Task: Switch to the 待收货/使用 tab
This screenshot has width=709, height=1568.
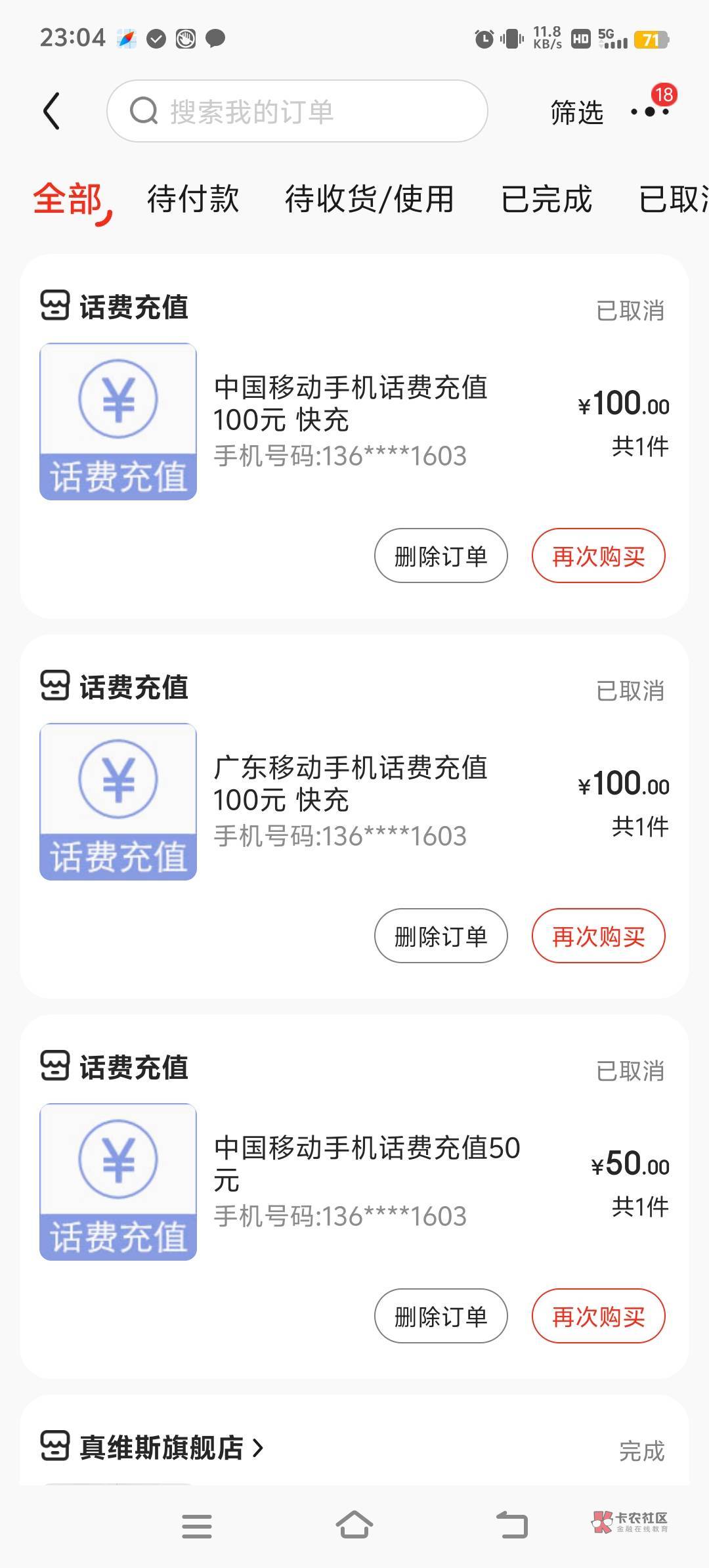Action: pos(369,199)
